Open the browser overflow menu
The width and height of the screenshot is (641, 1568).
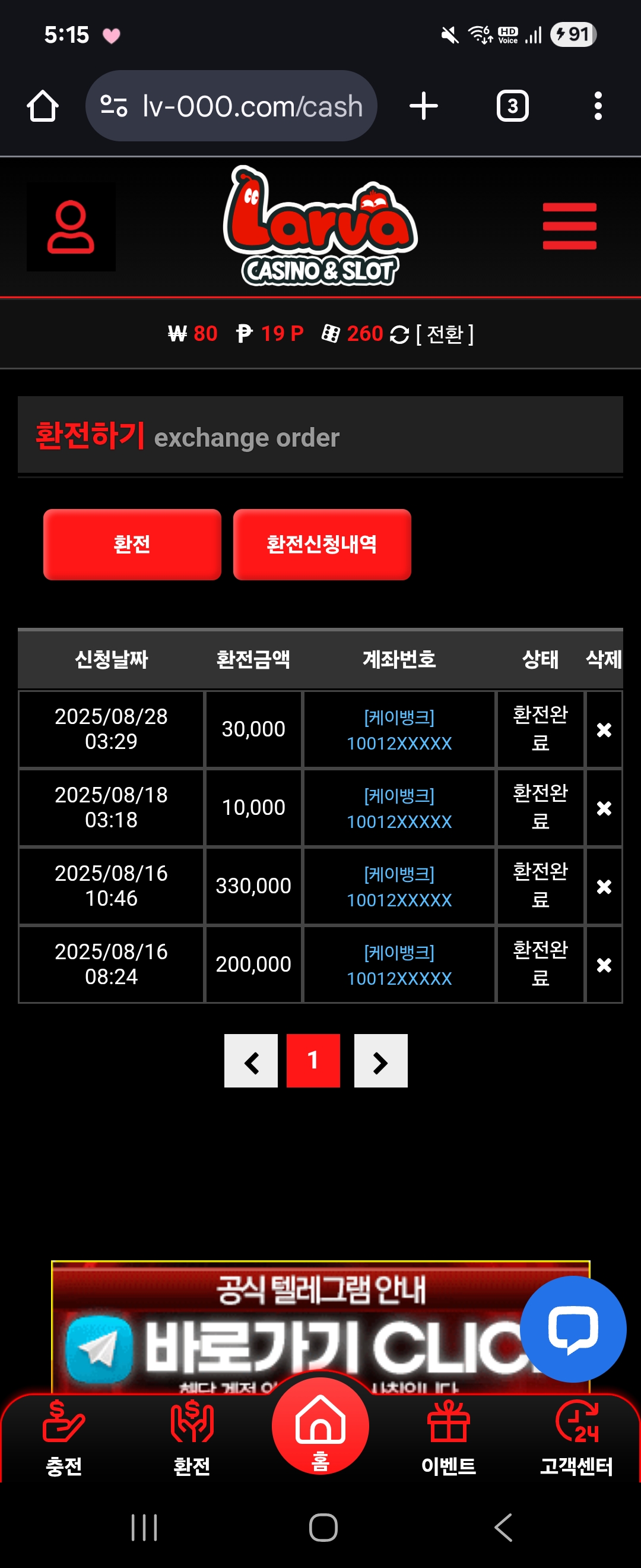[x=598, y=106]
